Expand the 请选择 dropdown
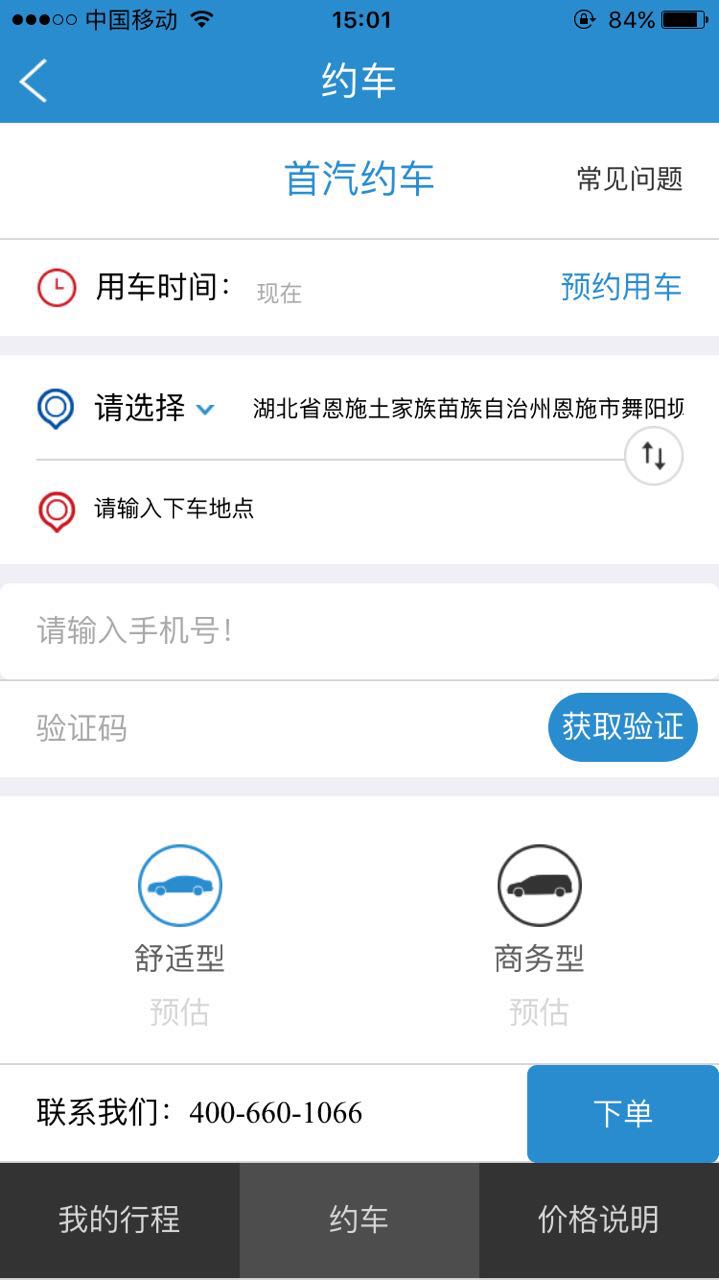The width and height of the screenshot is (719, 1280). click(154, 408)
